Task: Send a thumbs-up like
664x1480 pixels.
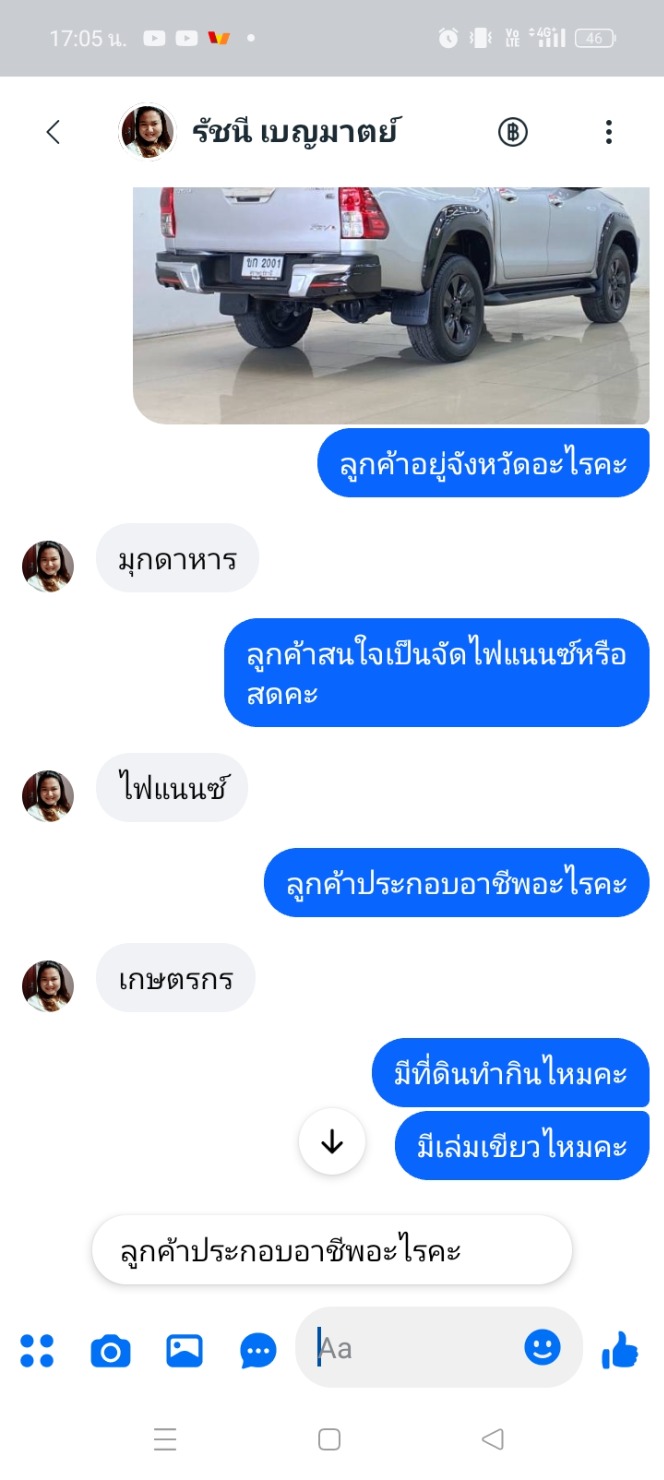Action: (x=620, y=1351)
